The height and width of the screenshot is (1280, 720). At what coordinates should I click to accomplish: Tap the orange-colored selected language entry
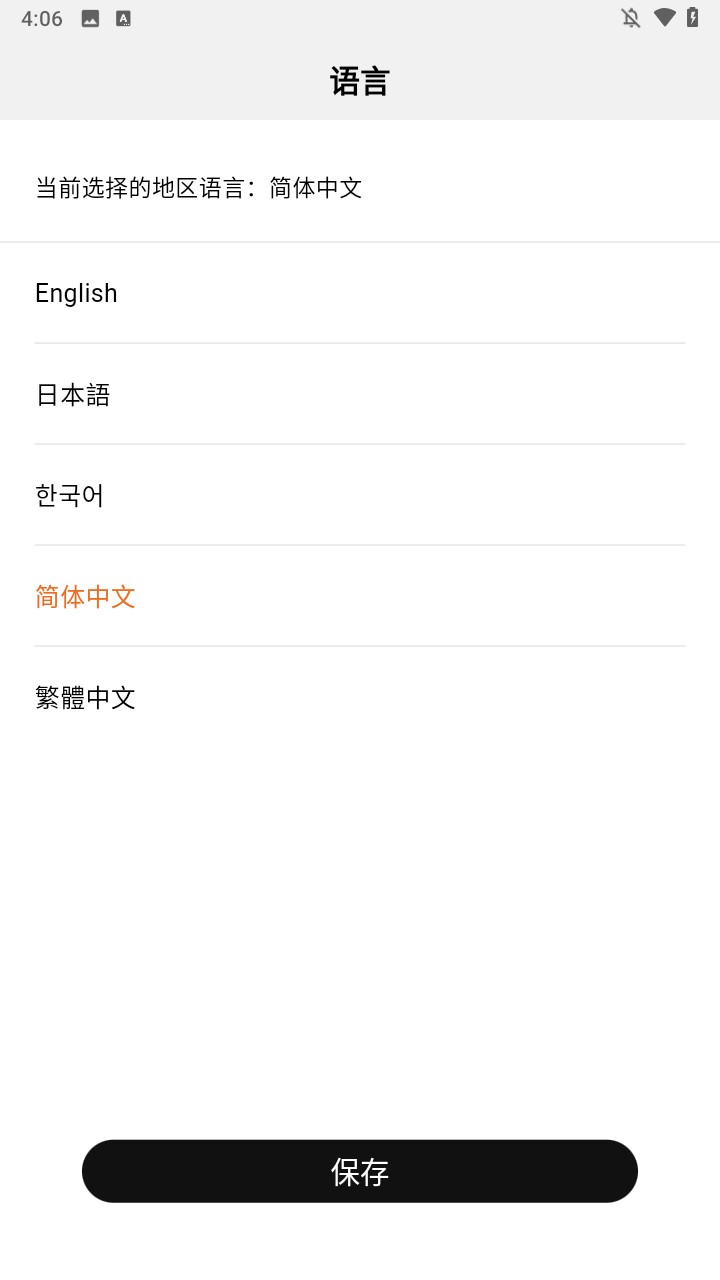point(85,596)
